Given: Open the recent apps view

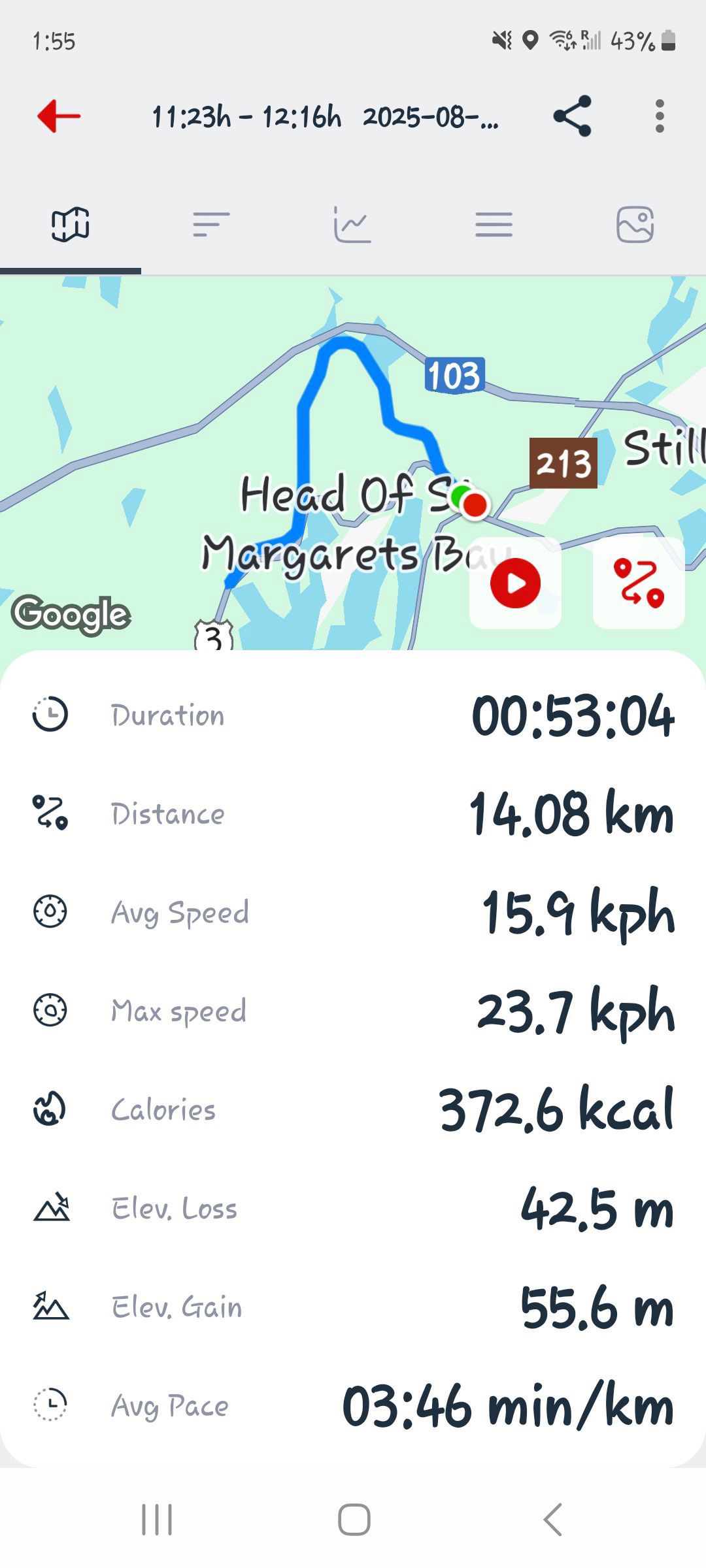Looking at the screenshot, I should tap(157, 1520).
